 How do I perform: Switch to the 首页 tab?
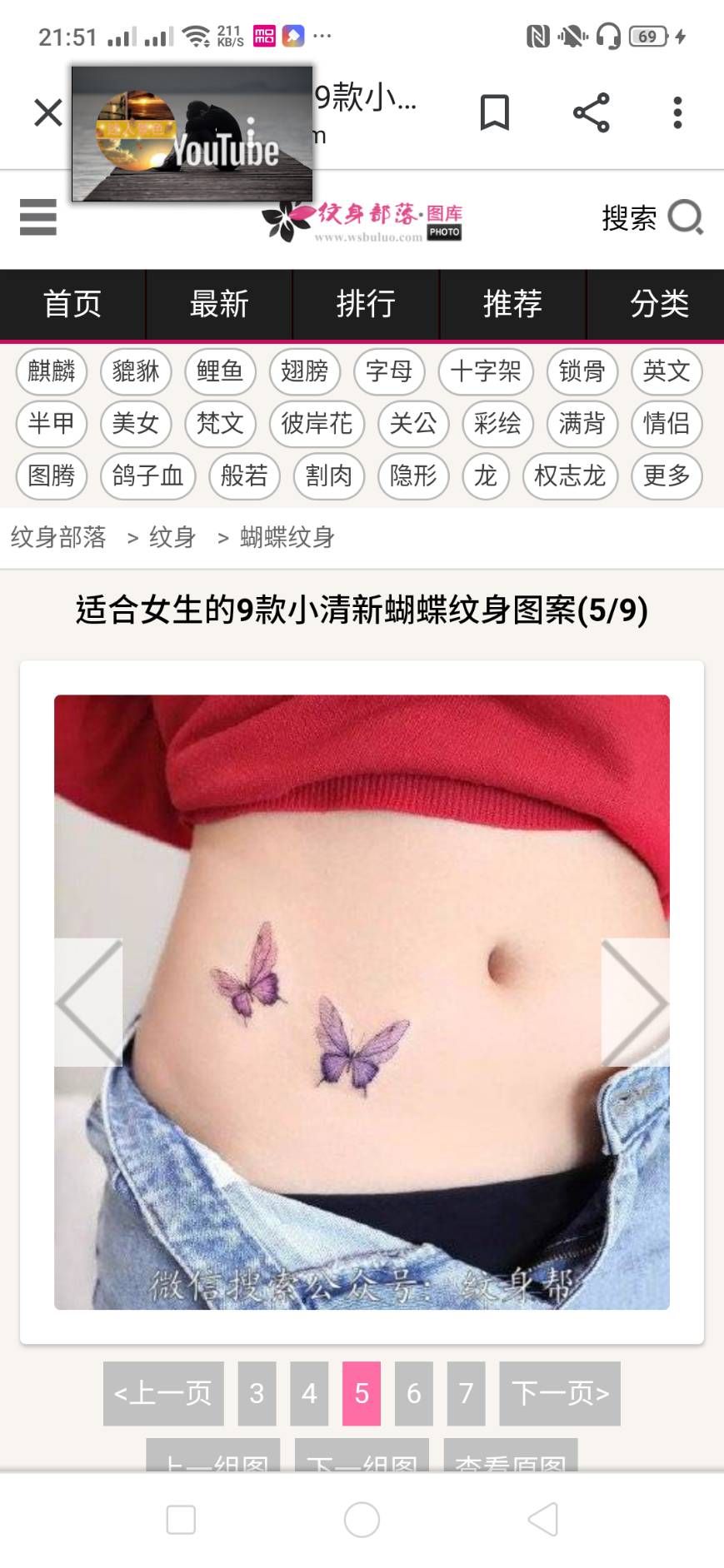pos(72,304)
